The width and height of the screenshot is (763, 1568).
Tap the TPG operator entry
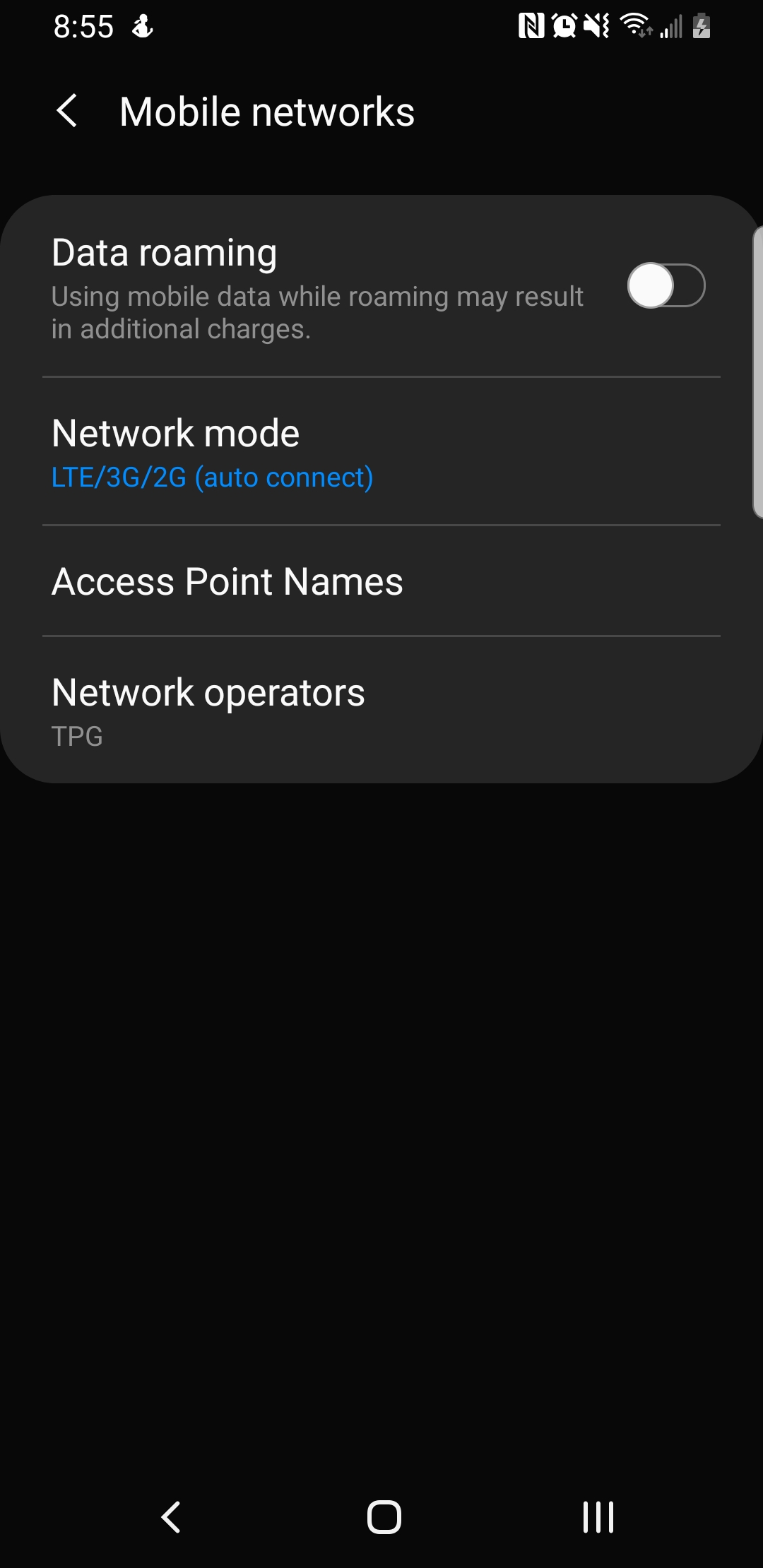78,736
